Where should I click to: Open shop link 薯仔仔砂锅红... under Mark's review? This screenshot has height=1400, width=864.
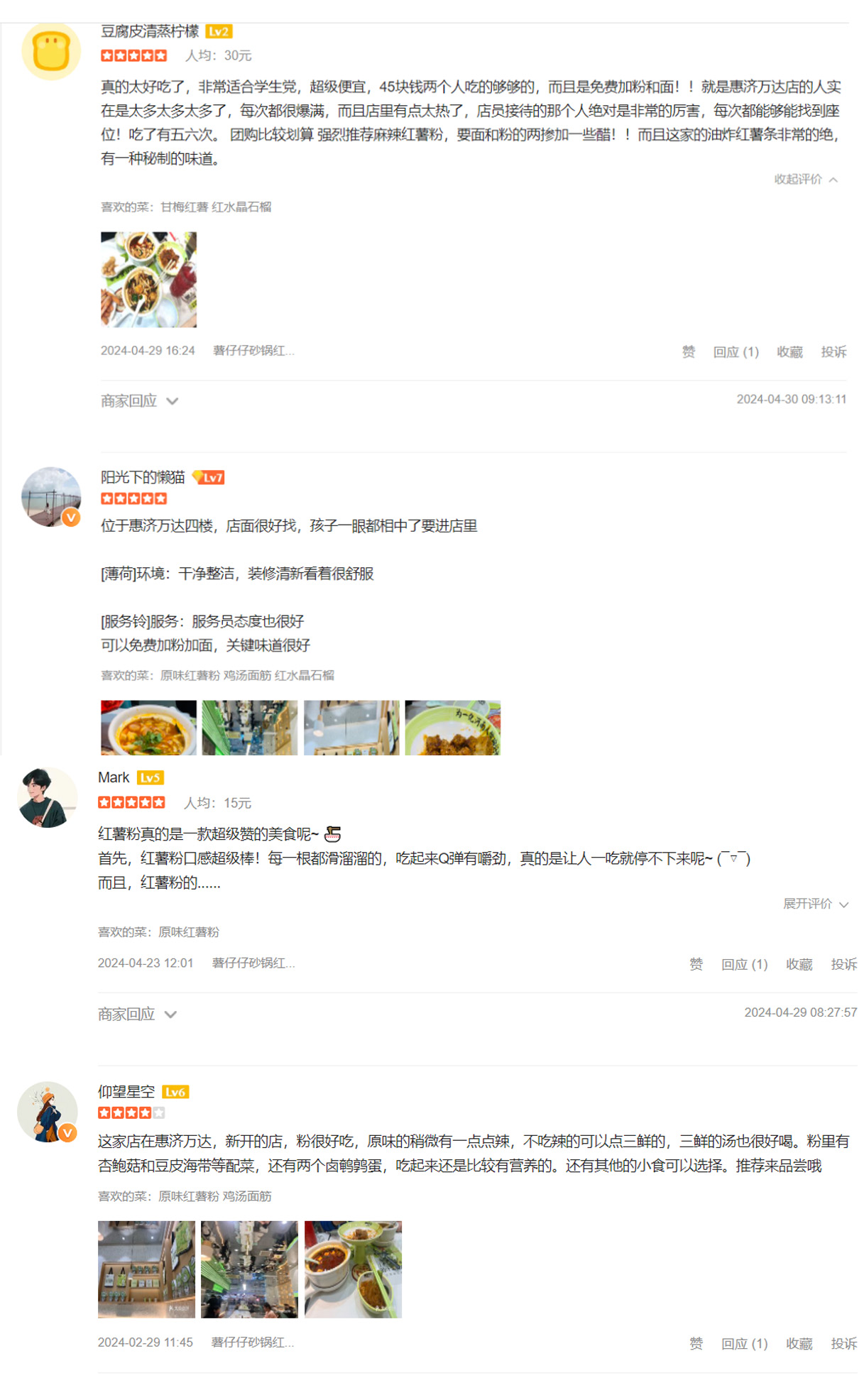[x=253, y=963]
